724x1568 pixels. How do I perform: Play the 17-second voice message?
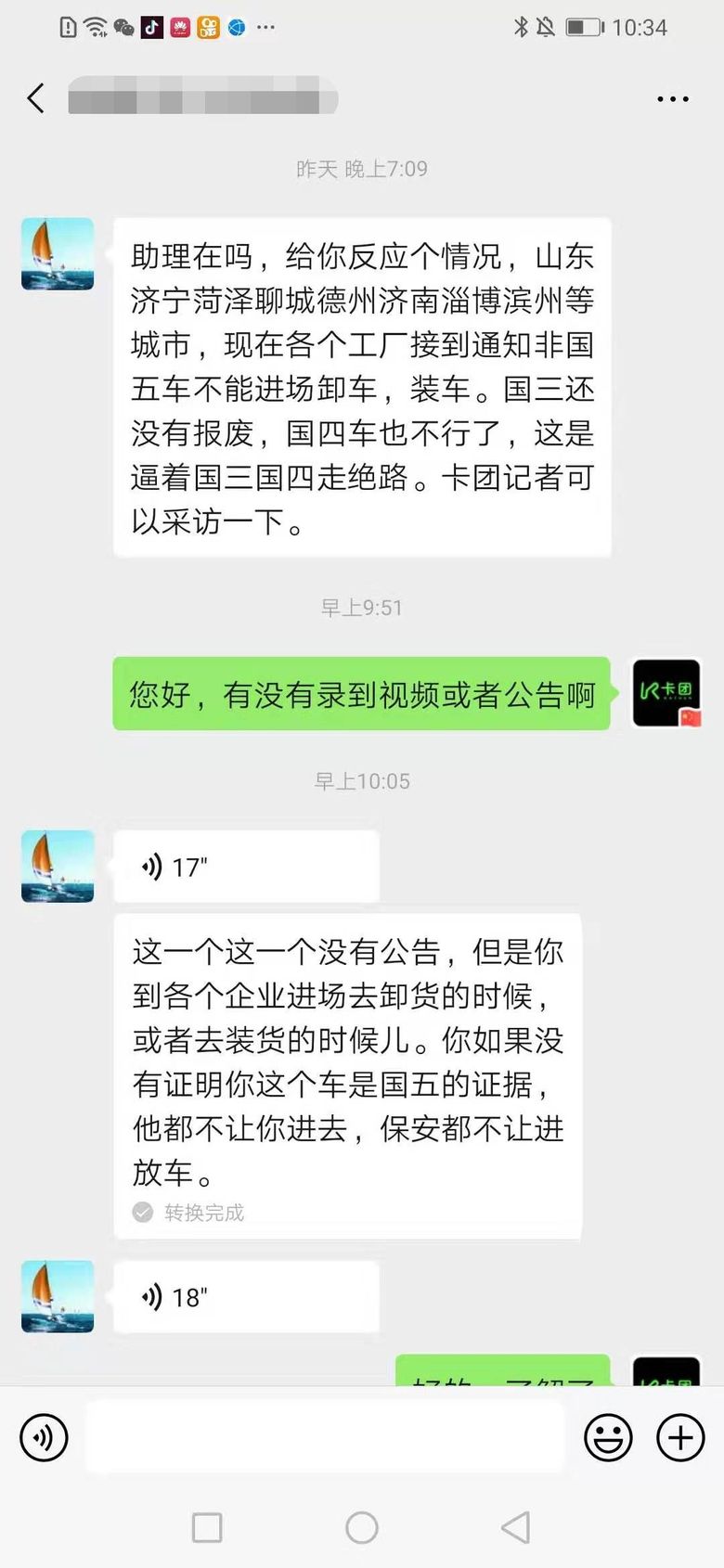point(246,867)
